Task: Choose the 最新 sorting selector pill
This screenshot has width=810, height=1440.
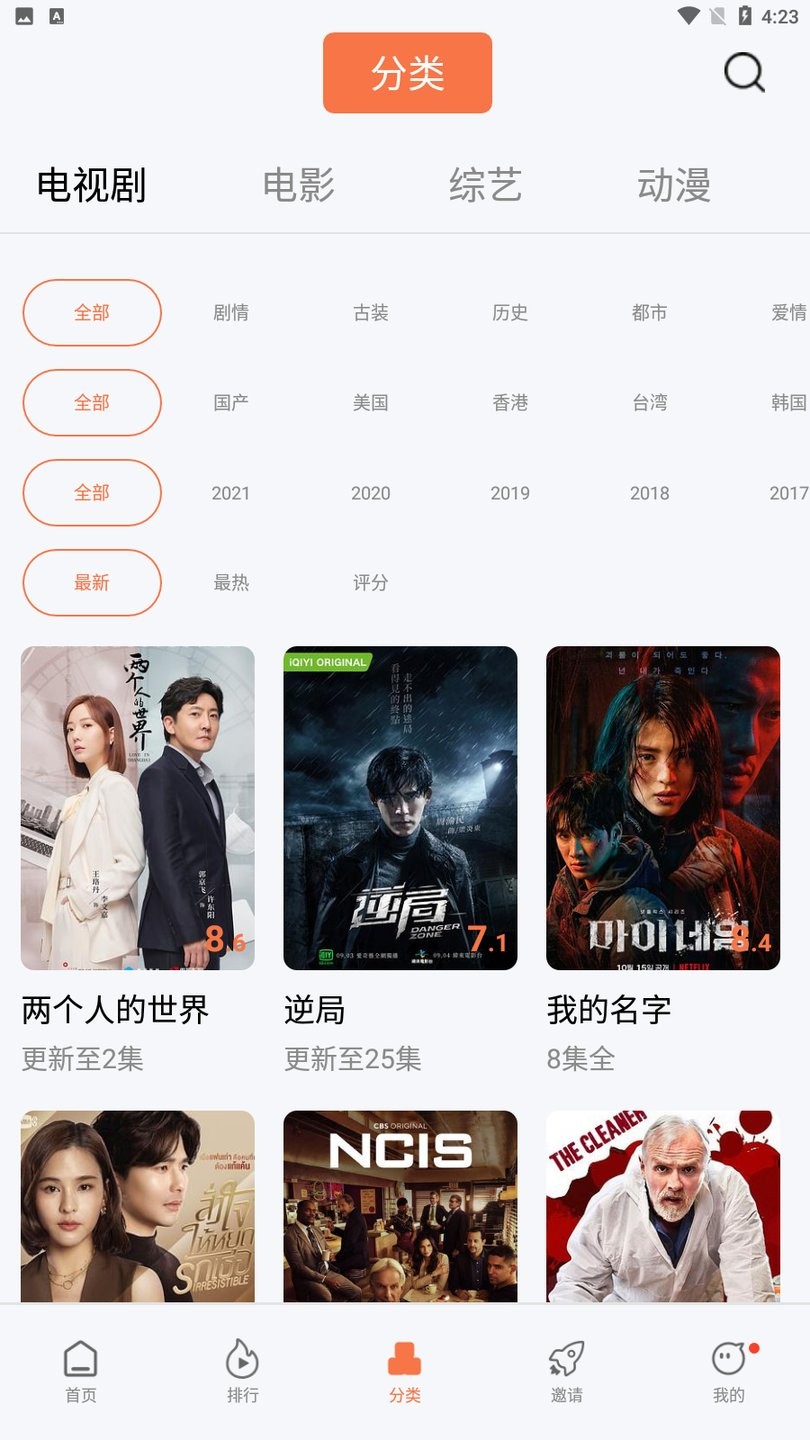Action: tap(91, 583)
